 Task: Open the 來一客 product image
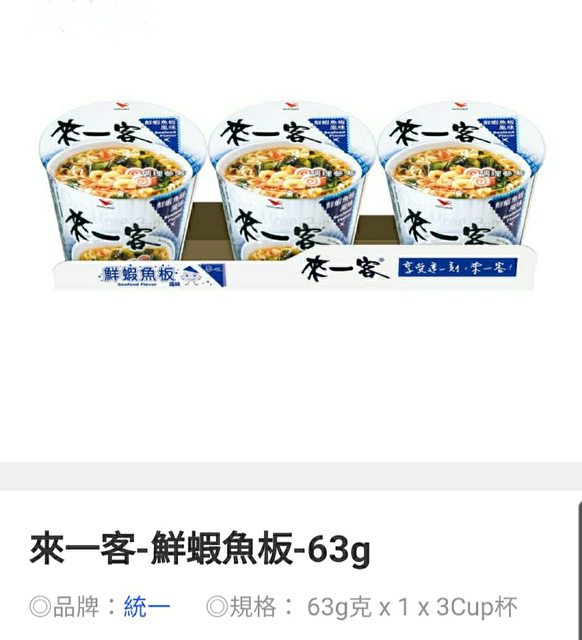pos(292,195)
